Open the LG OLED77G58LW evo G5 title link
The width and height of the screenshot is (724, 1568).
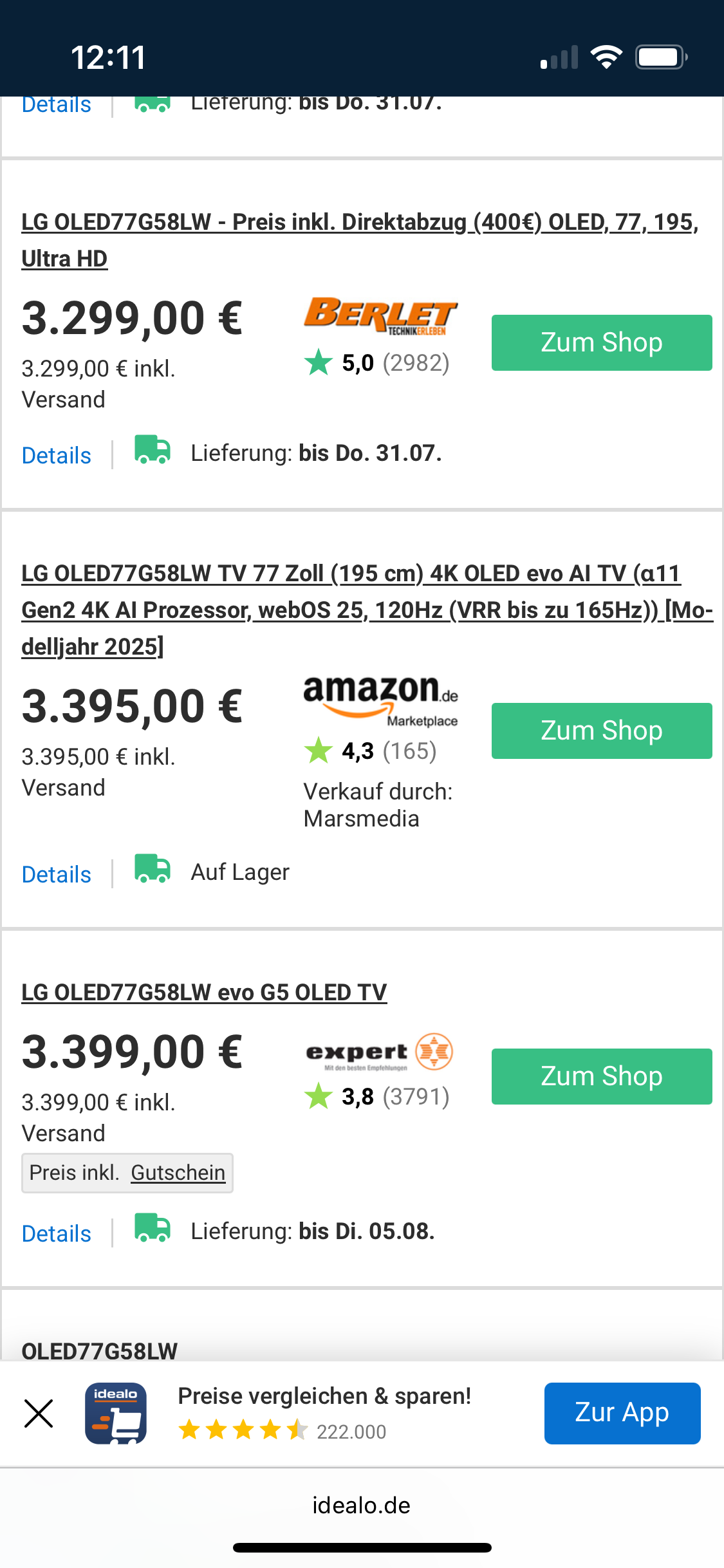(x=204, y=993)
